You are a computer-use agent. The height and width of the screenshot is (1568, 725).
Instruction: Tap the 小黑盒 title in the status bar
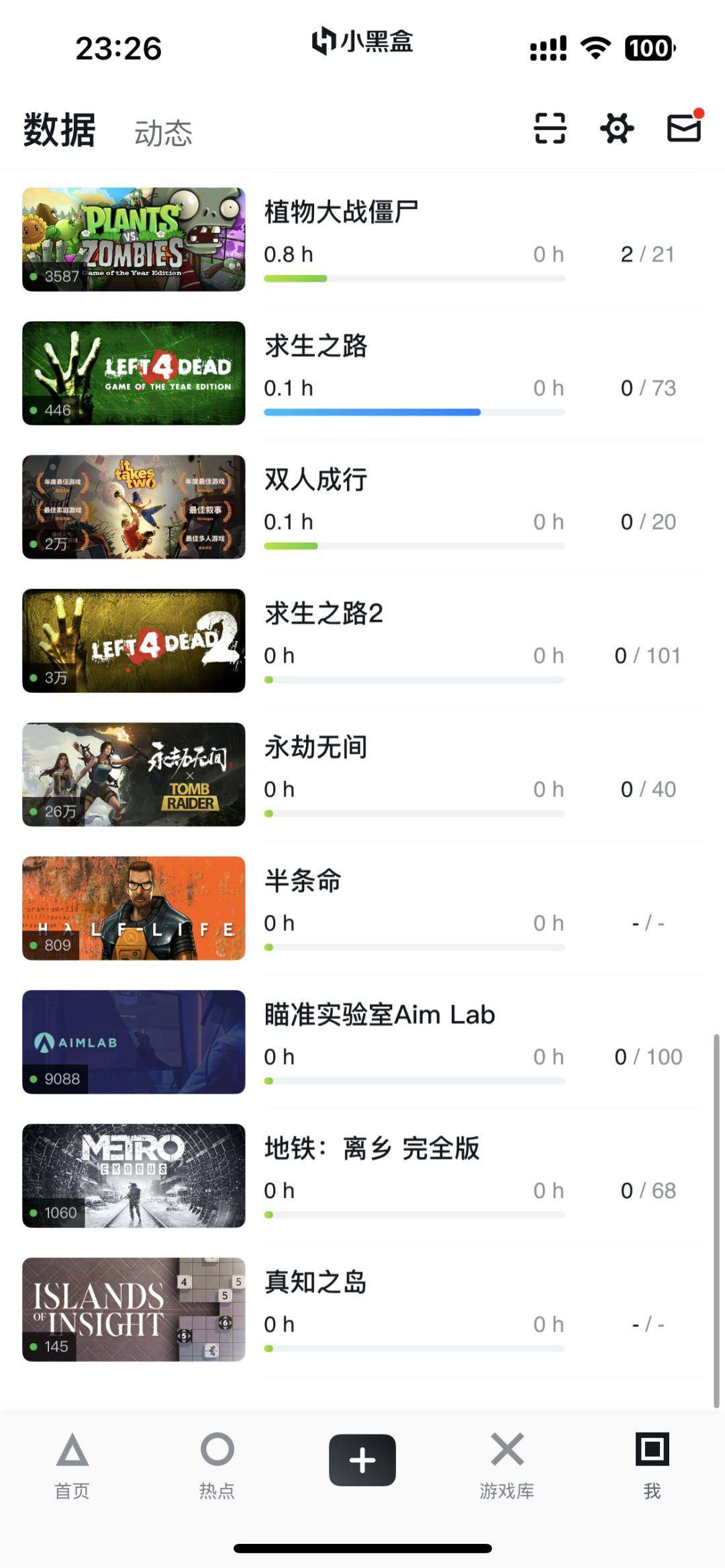(362, 43)
